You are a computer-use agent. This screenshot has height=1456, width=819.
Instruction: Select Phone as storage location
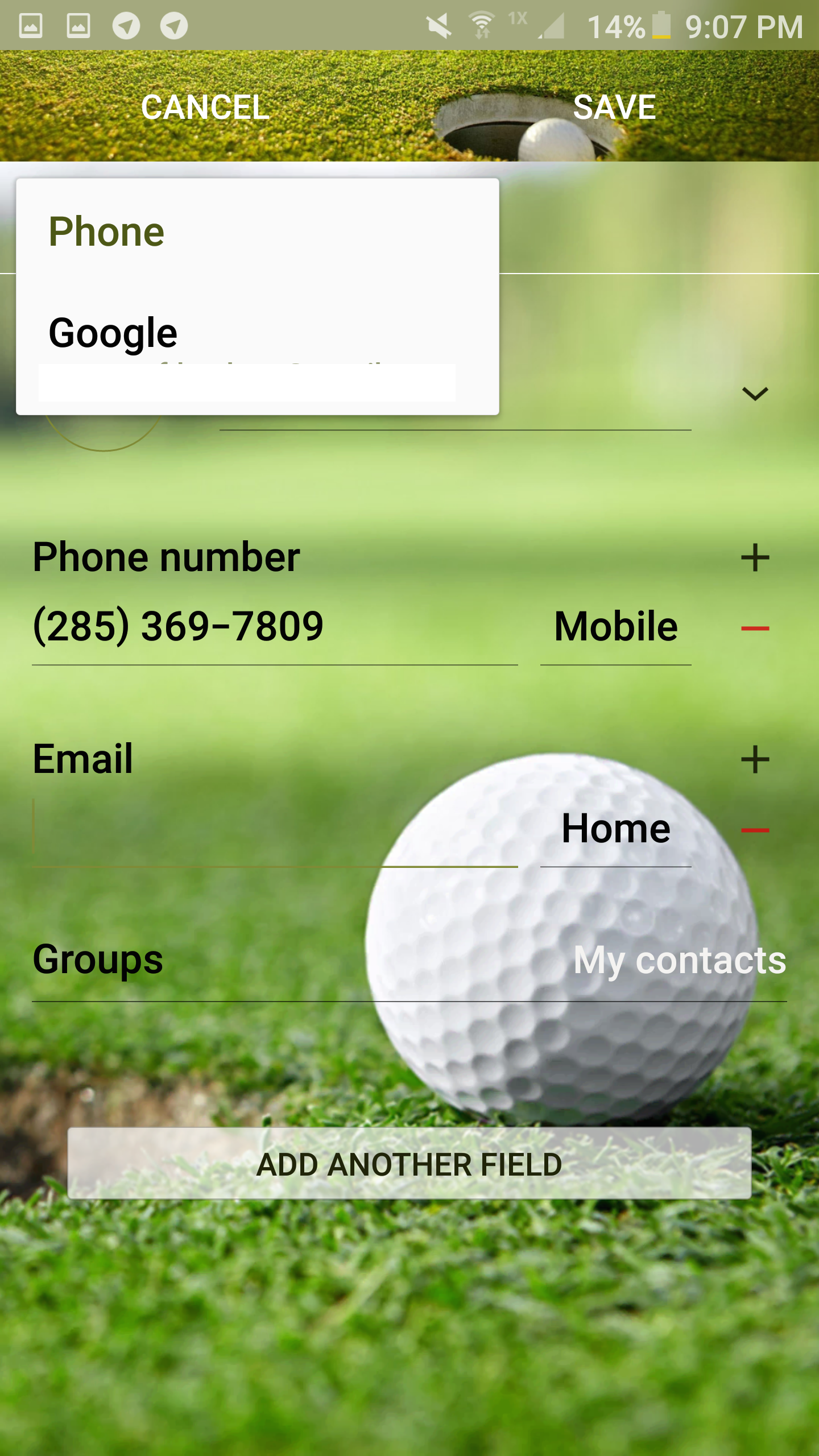click(258, 232)
